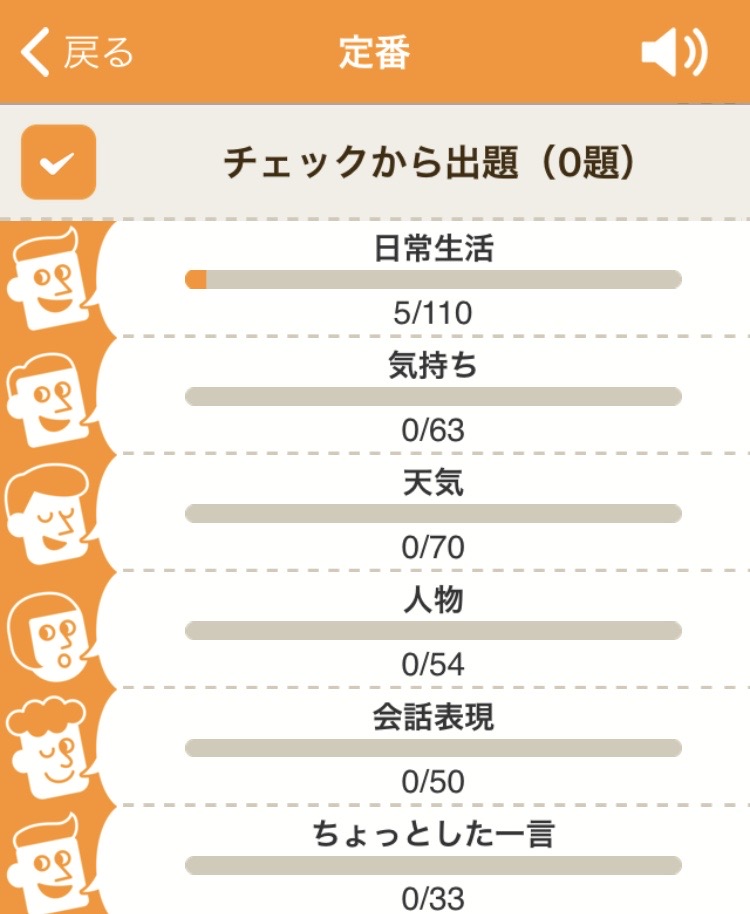Select the ちょっとした一言 category
Image resolution: width=750 pixels, height=914 pixels.
coord(433,862)
